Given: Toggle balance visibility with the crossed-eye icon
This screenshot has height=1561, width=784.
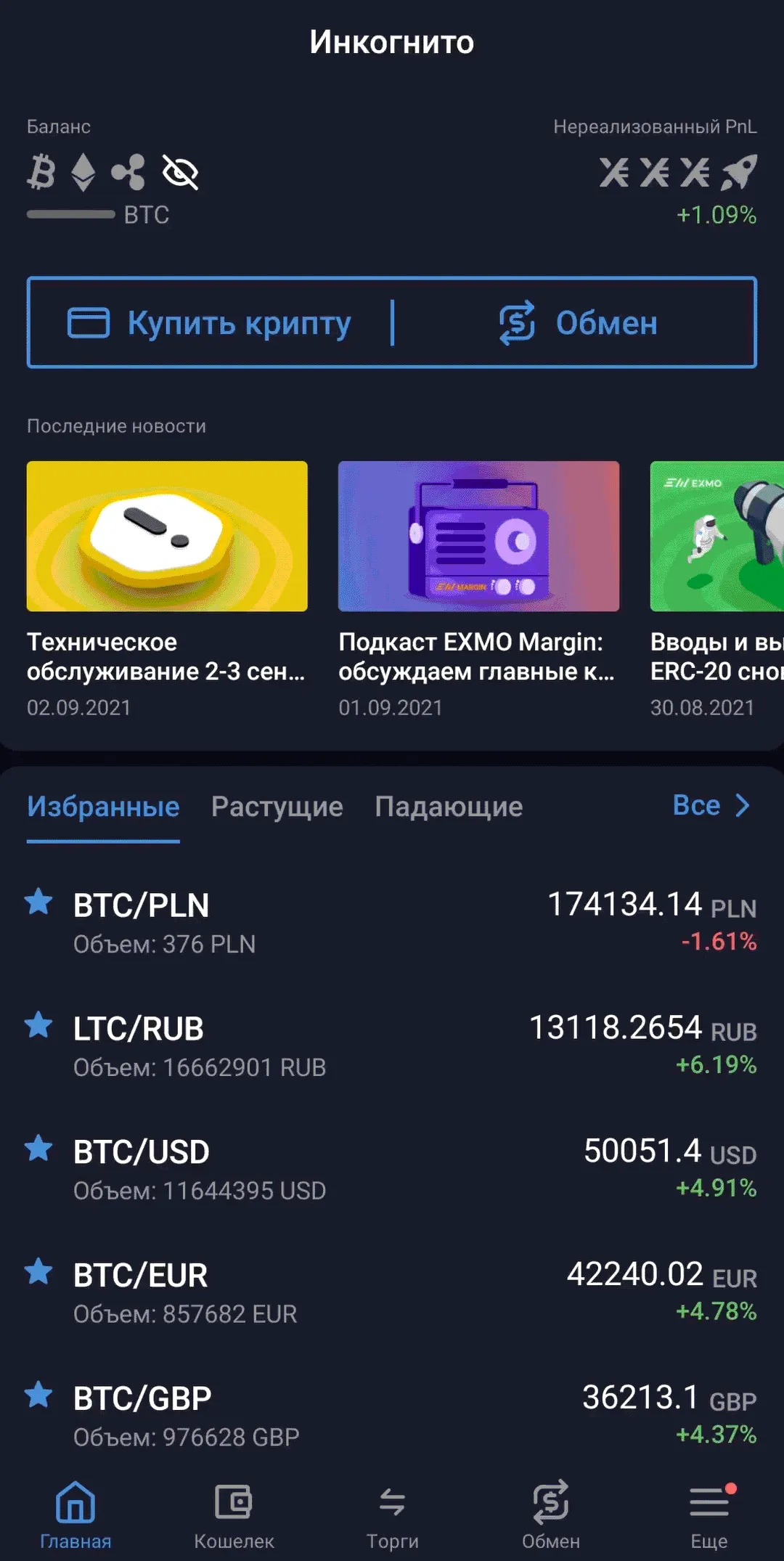Looking at the screenshot, I should tap(180, 172).
